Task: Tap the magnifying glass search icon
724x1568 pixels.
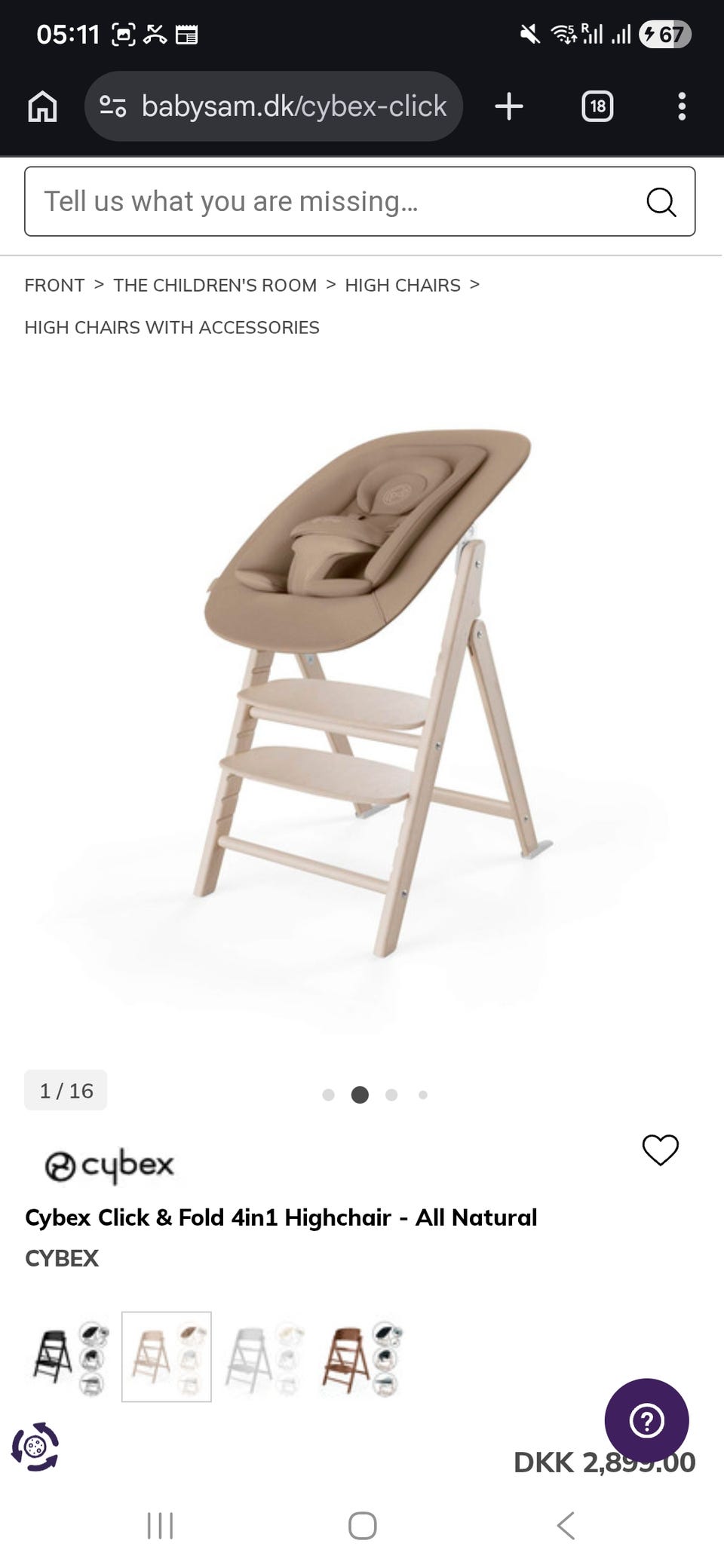Action: tap(661, 202)
